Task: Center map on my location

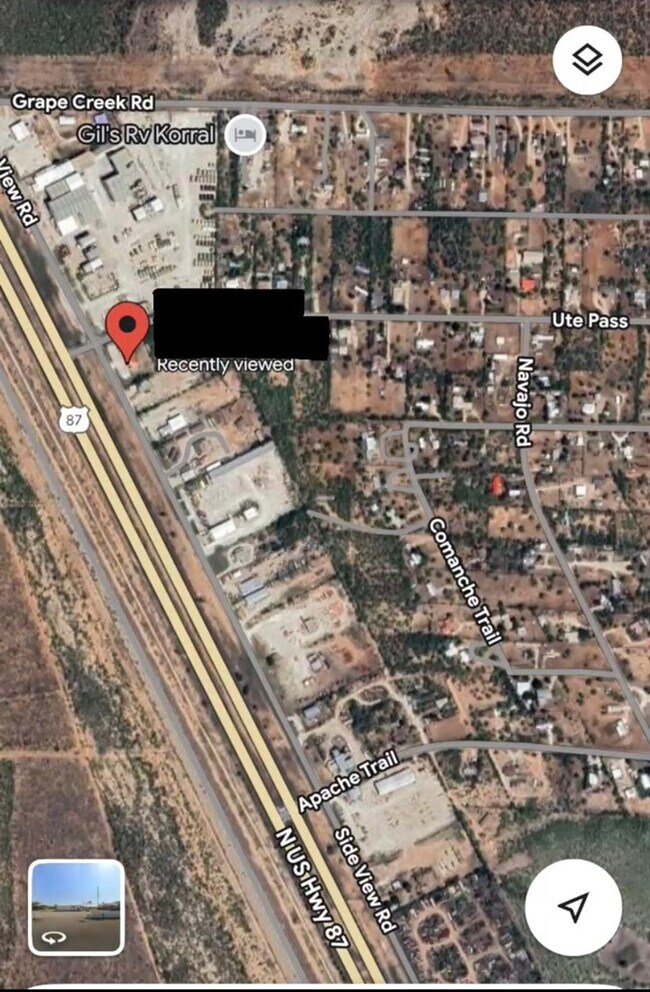Action: click(573, 907)
